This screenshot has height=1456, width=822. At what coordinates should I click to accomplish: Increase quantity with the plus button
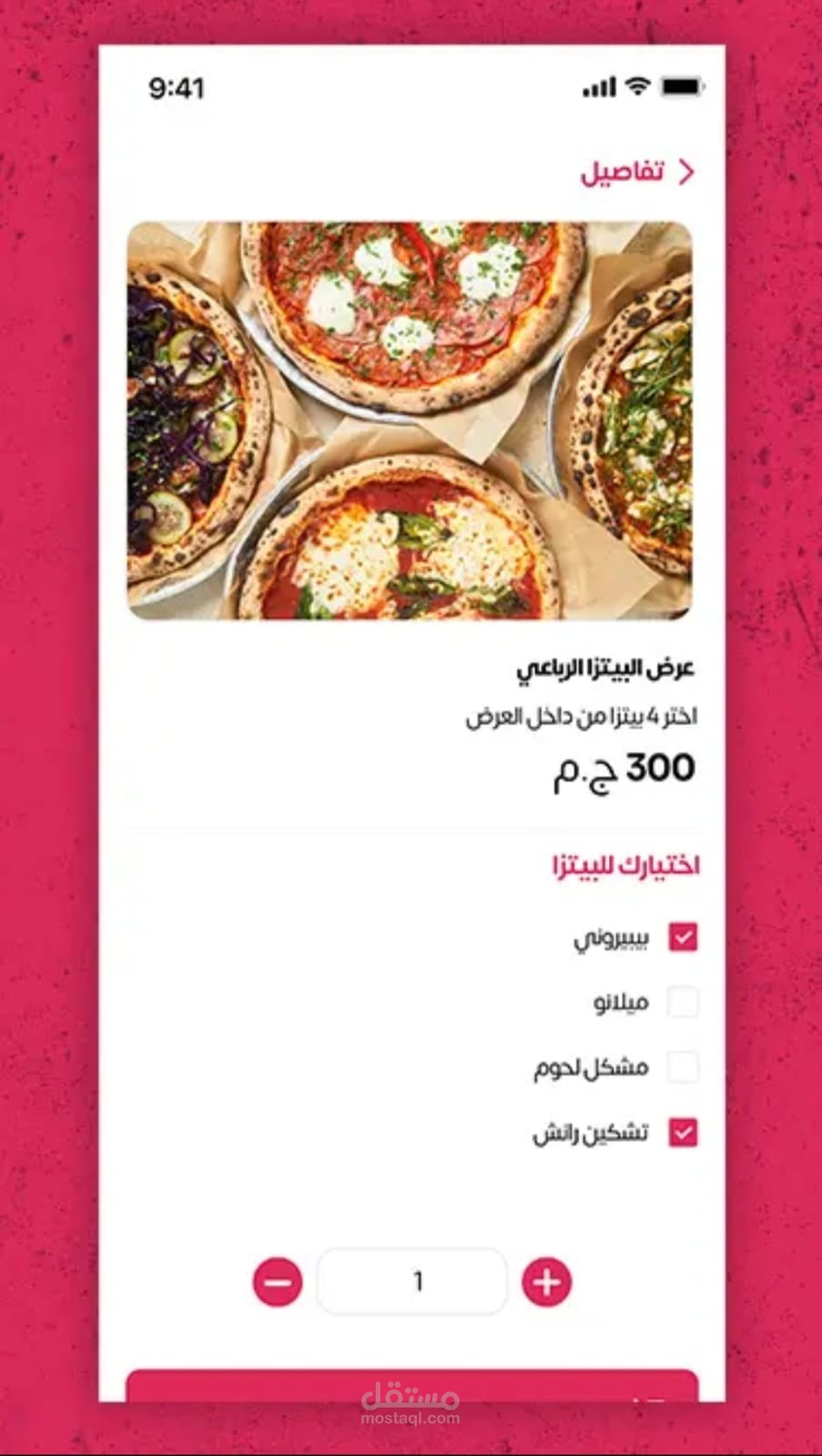pos(546,1282)
